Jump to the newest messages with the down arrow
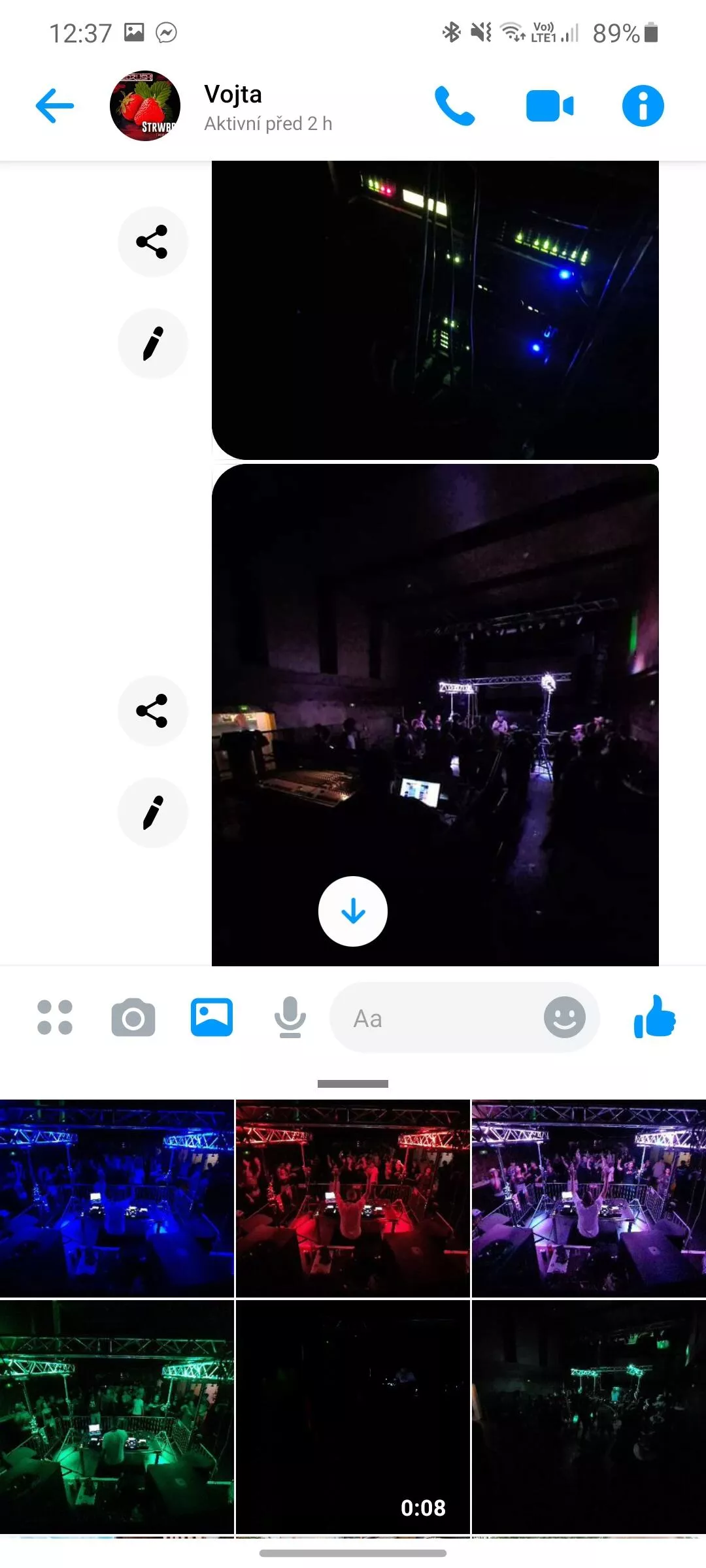This screenshot has width=706, height=1568. click(x=353, y=911)
